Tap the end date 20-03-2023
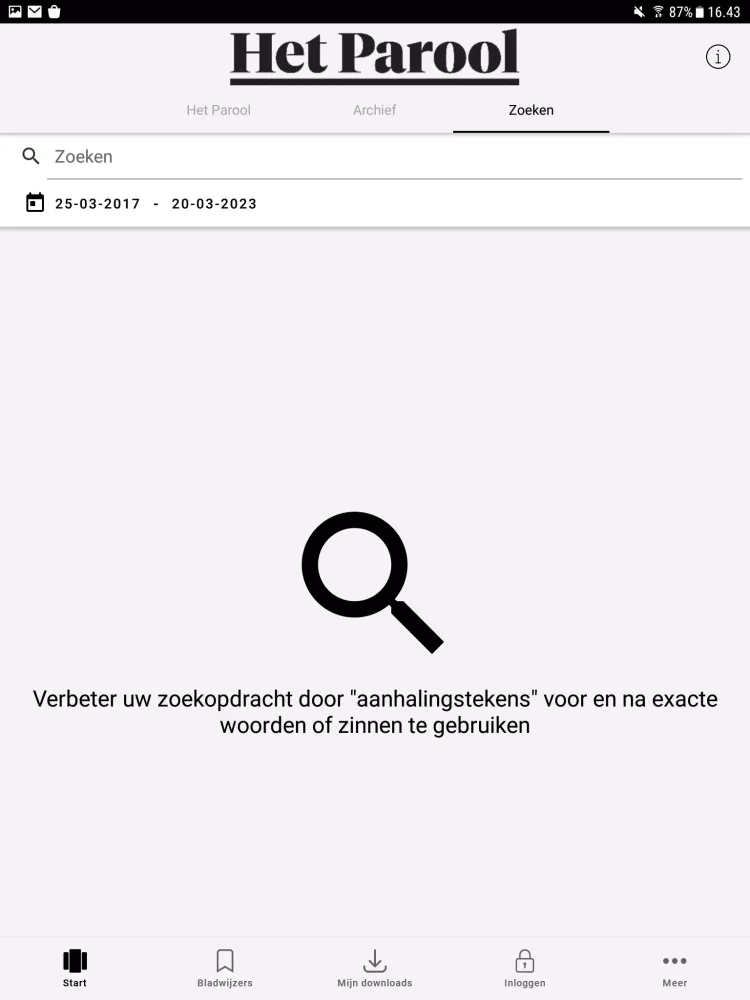This screenshot has width=750, height=1000. tap(214, 203)
